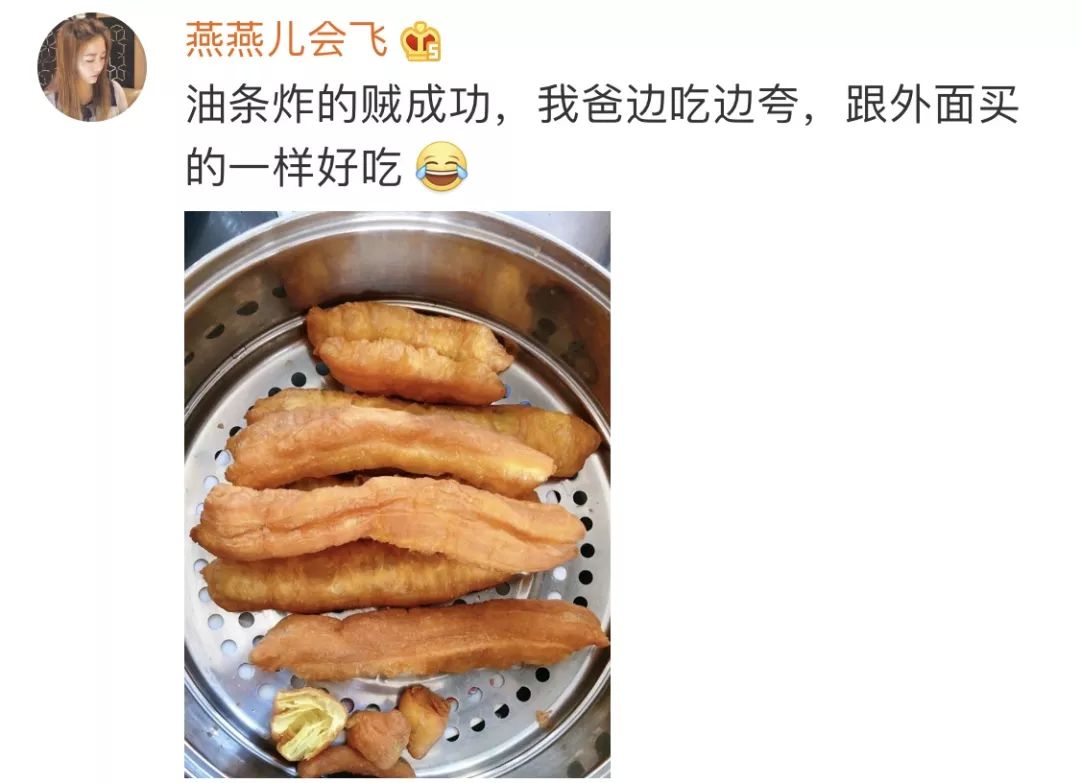The height and width of the screenshot is (783, 1080).
Task: Open 燕燕儿会飞's profile avatar
Action: tap(91, 67)
